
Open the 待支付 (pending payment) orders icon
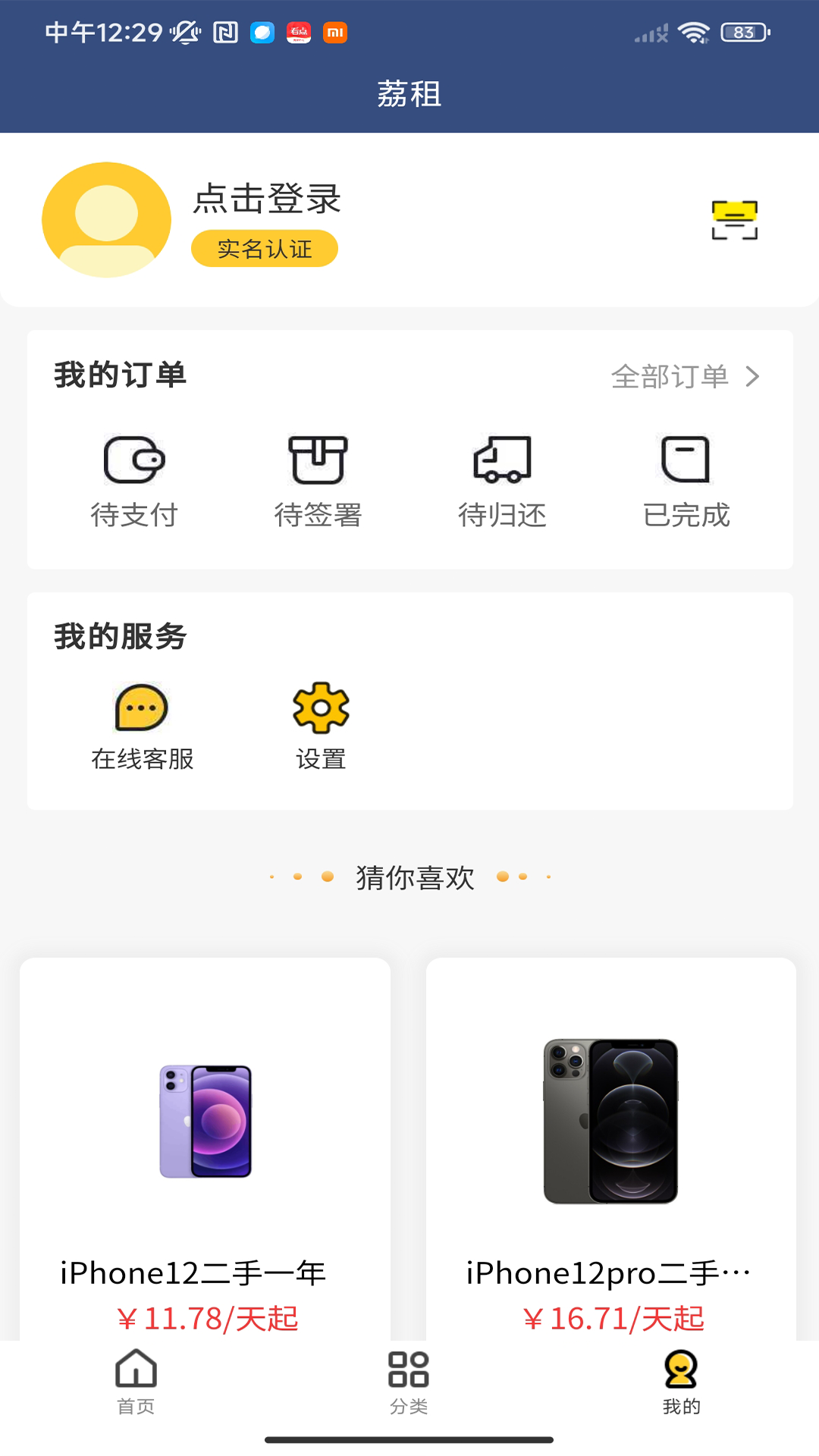[x=133, y=464]
